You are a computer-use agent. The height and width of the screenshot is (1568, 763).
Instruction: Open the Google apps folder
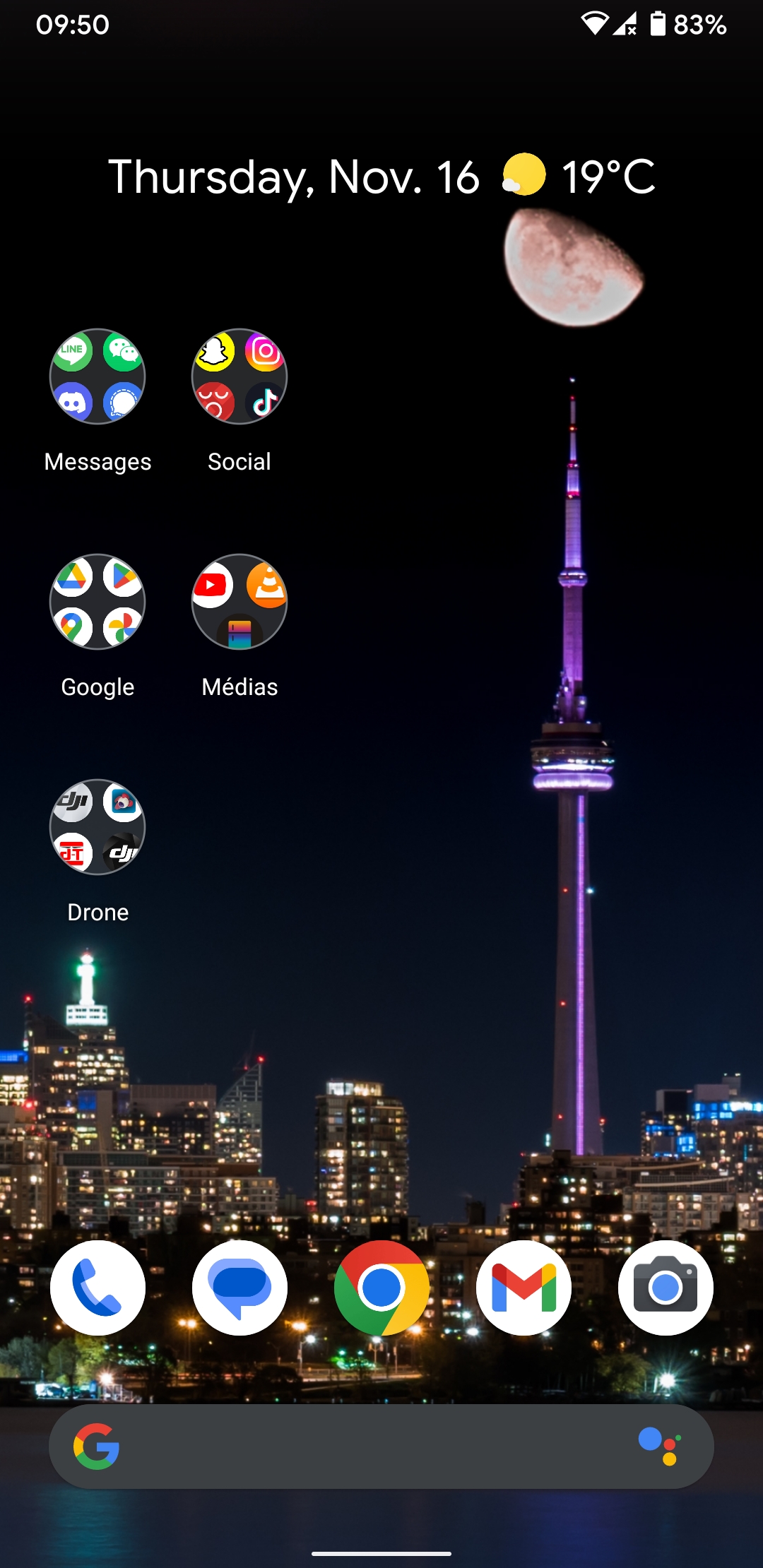coord(97,602)
